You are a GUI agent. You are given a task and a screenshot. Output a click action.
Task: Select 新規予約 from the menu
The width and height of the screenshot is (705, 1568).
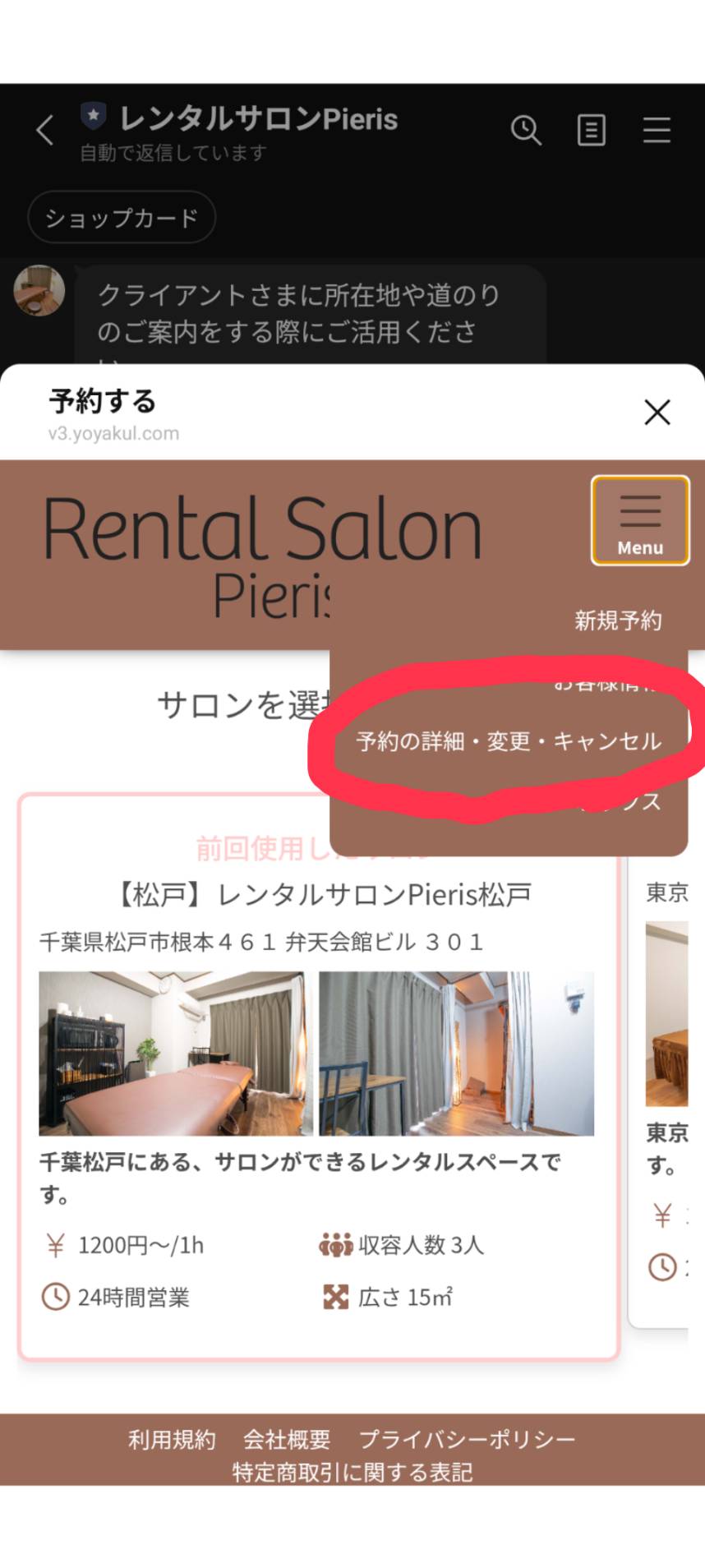click(618, 620)
